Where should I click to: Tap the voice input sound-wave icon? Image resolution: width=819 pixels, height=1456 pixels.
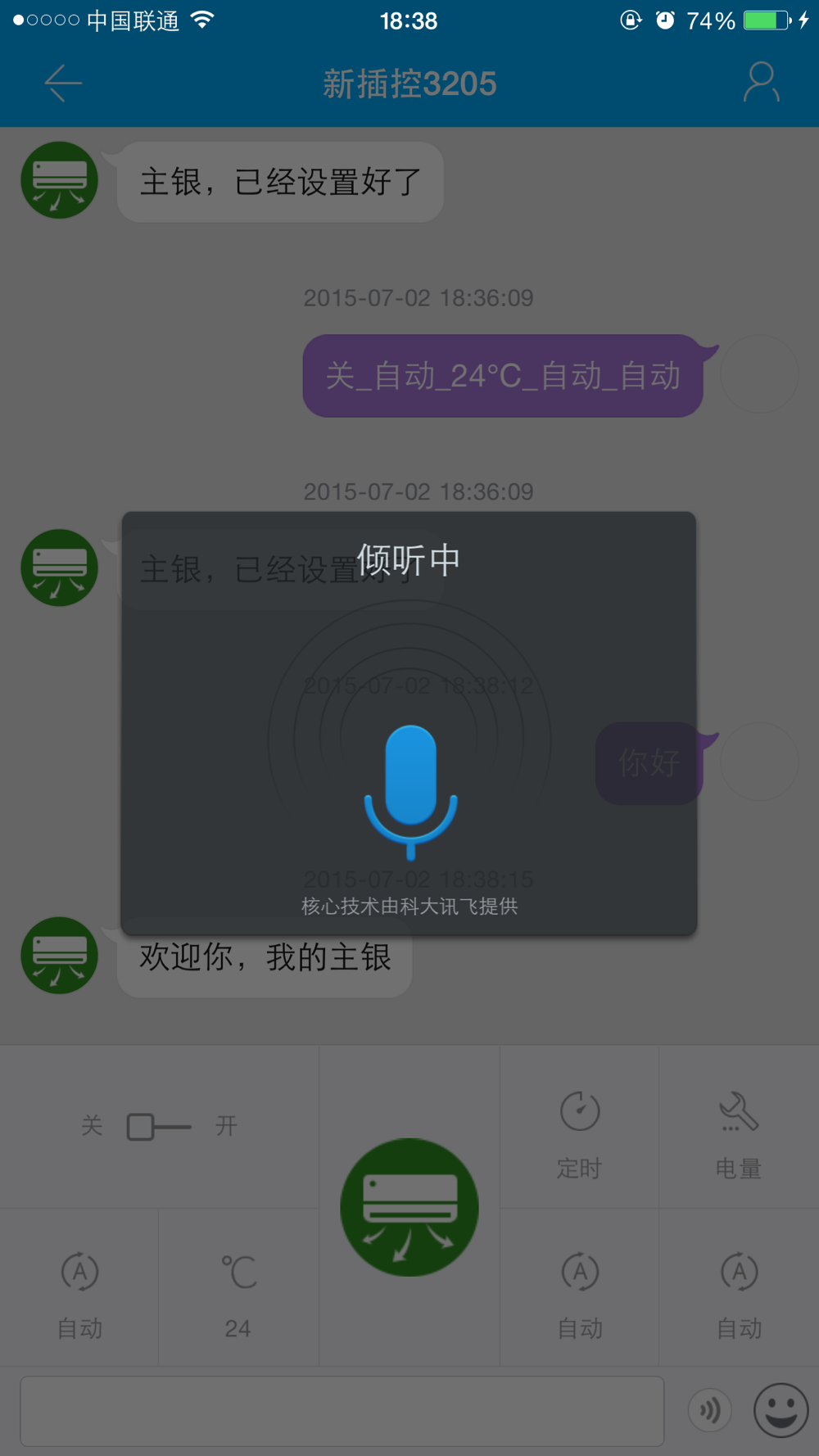pos(709,1410)
